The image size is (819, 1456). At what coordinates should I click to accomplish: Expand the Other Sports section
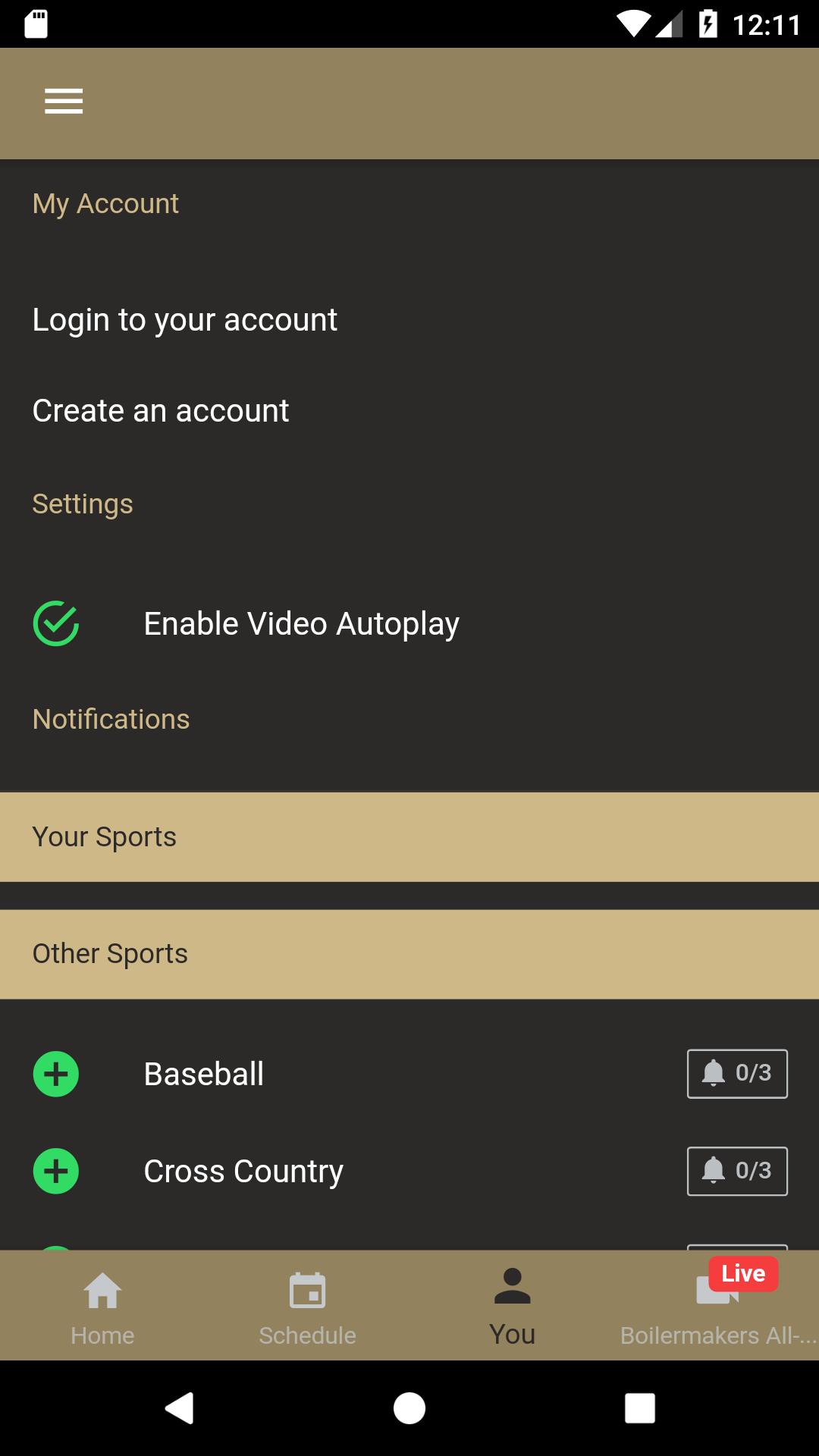click(x=409, y=953)
